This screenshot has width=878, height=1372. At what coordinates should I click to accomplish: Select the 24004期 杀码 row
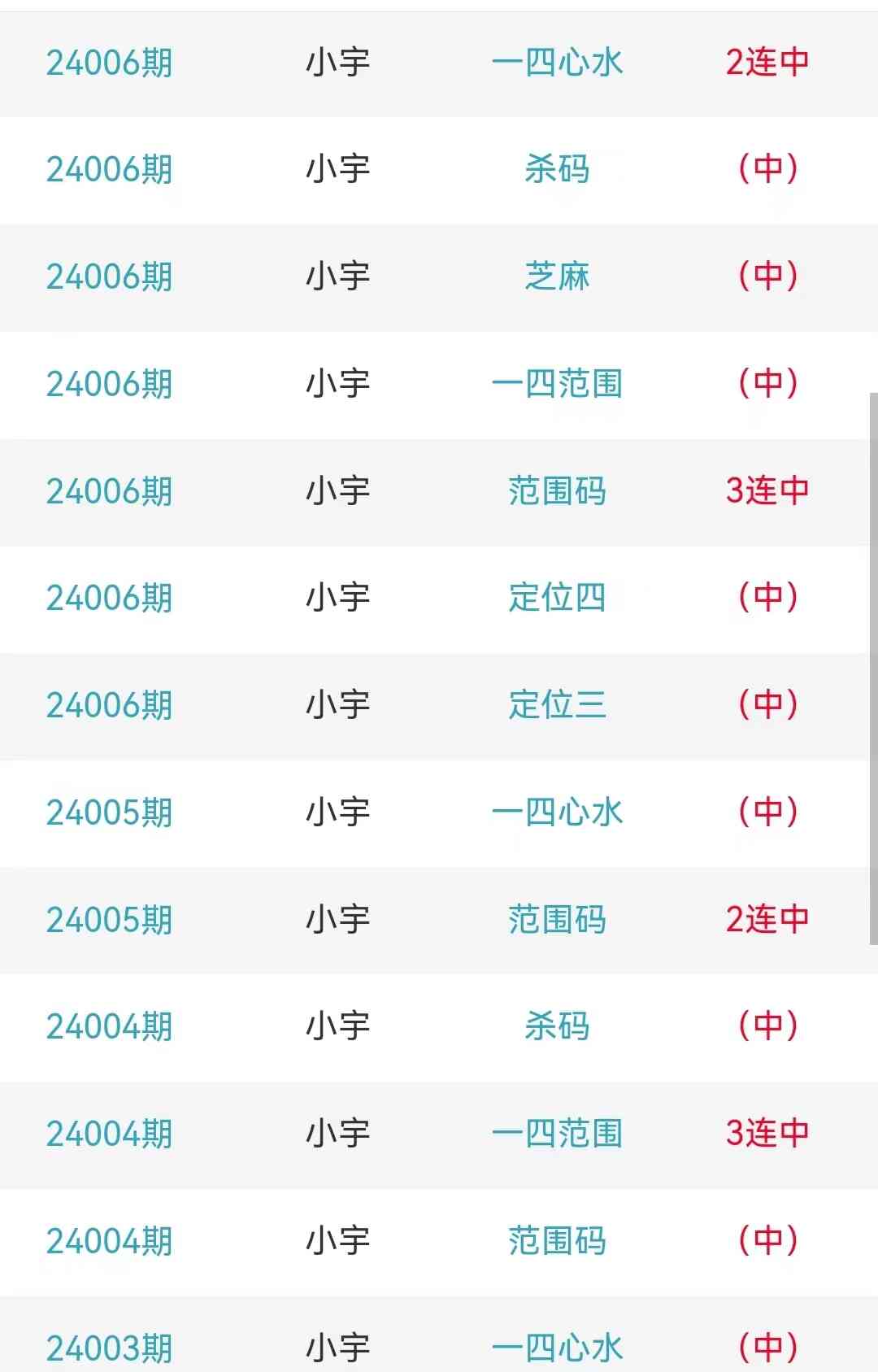click(x=557, y=1026)
